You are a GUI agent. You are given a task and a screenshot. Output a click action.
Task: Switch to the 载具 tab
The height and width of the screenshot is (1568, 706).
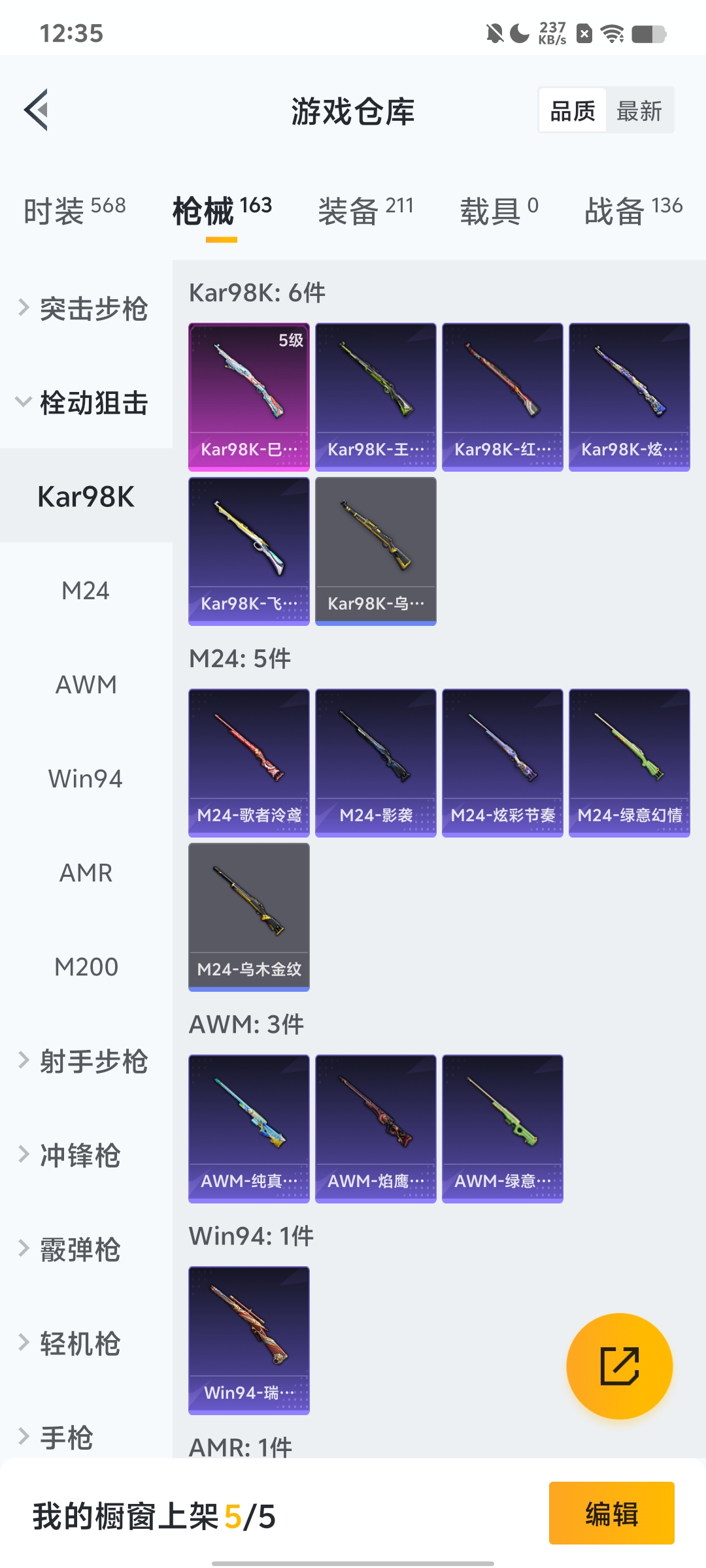(499, 210)
